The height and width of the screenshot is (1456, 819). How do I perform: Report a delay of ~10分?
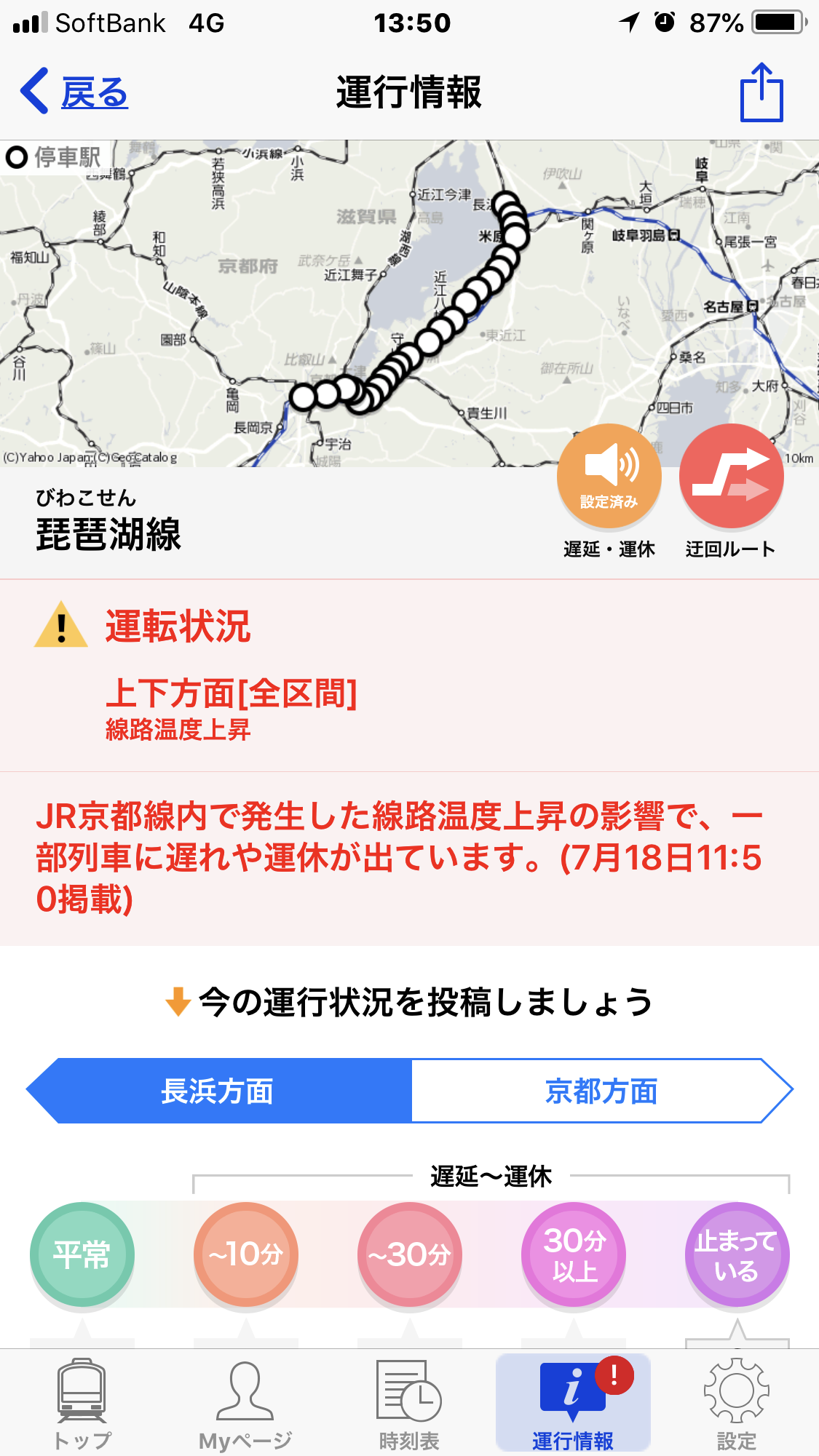(246, 1254)
